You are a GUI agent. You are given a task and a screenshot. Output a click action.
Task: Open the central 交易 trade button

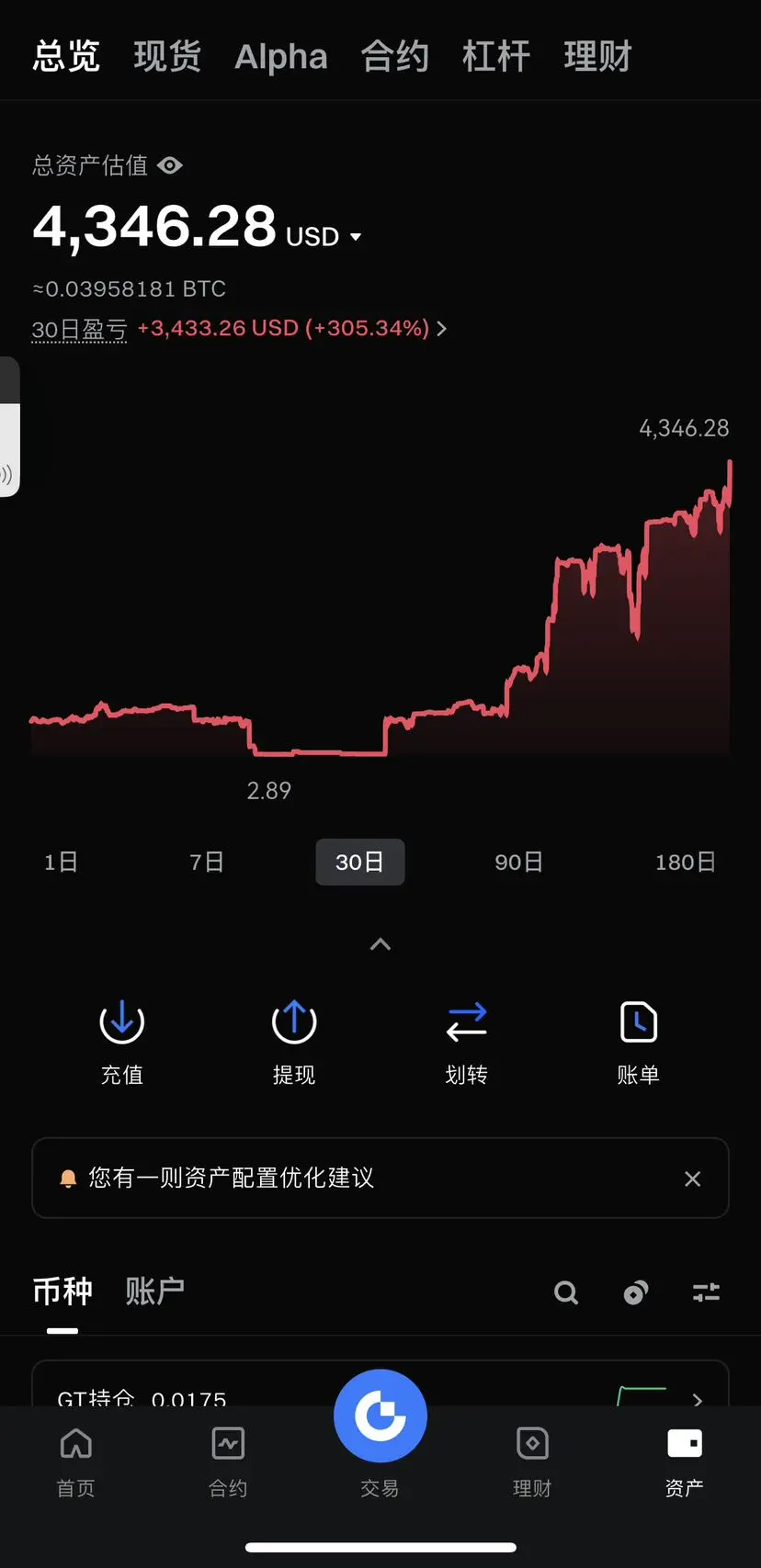click(x=380, y=1416)
